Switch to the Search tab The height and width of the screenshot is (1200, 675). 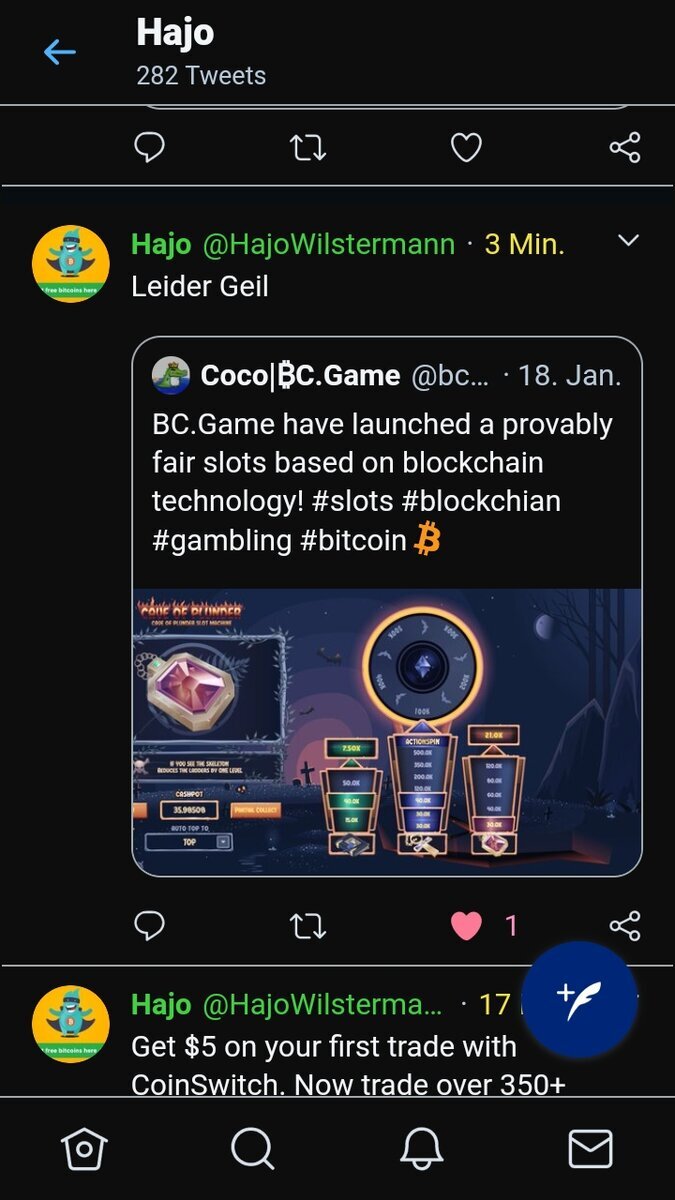tap(252, 1149)
